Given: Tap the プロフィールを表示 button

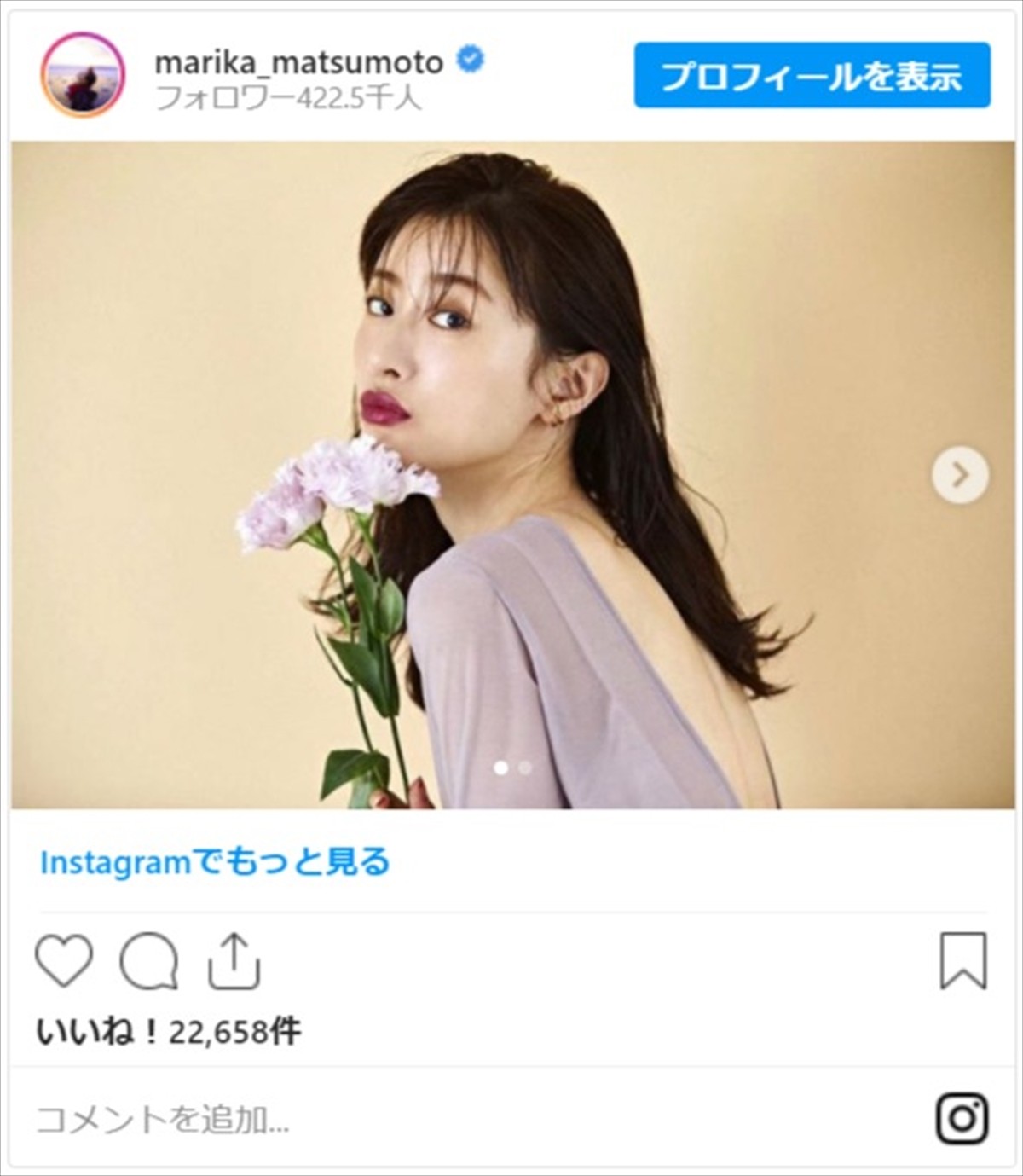Looking at the screenshot, I should point(812,76).
